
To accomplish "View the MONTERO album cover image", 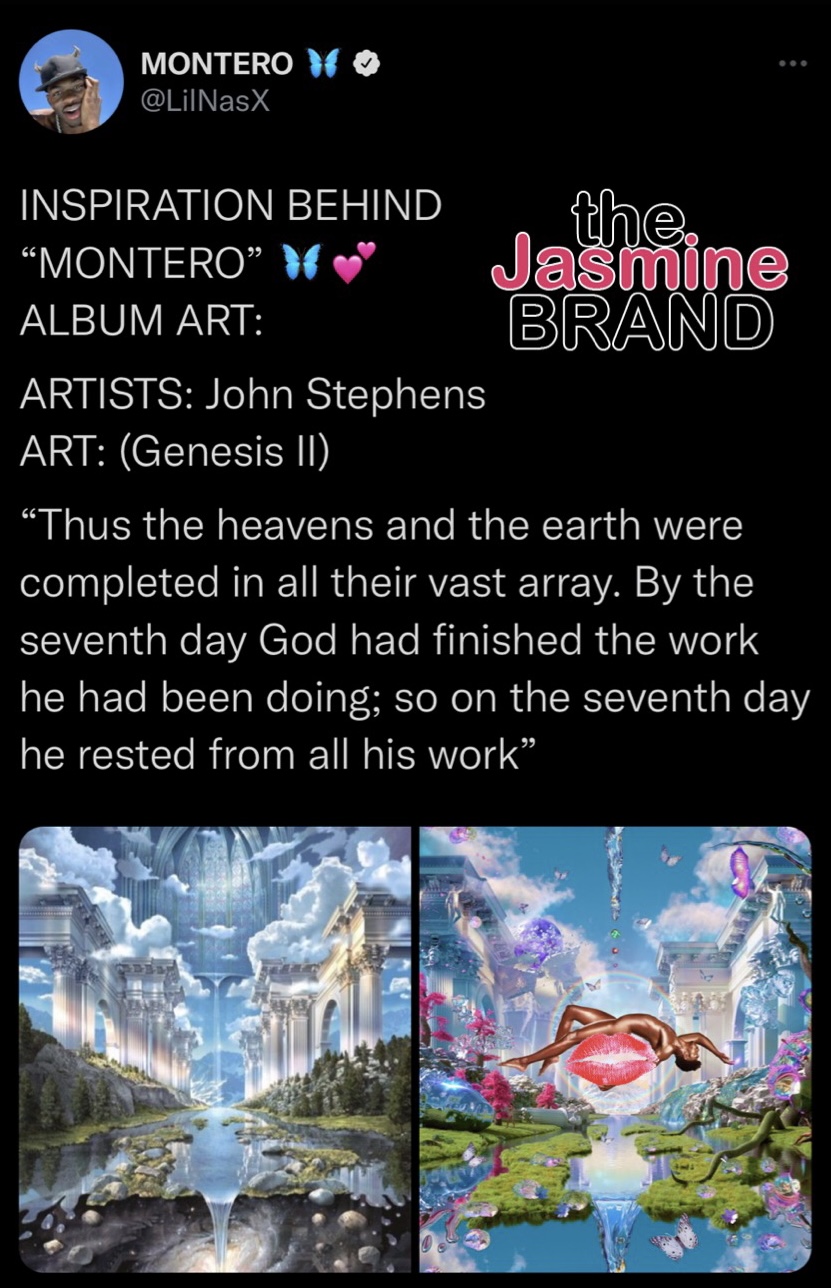I will 615,1048.
